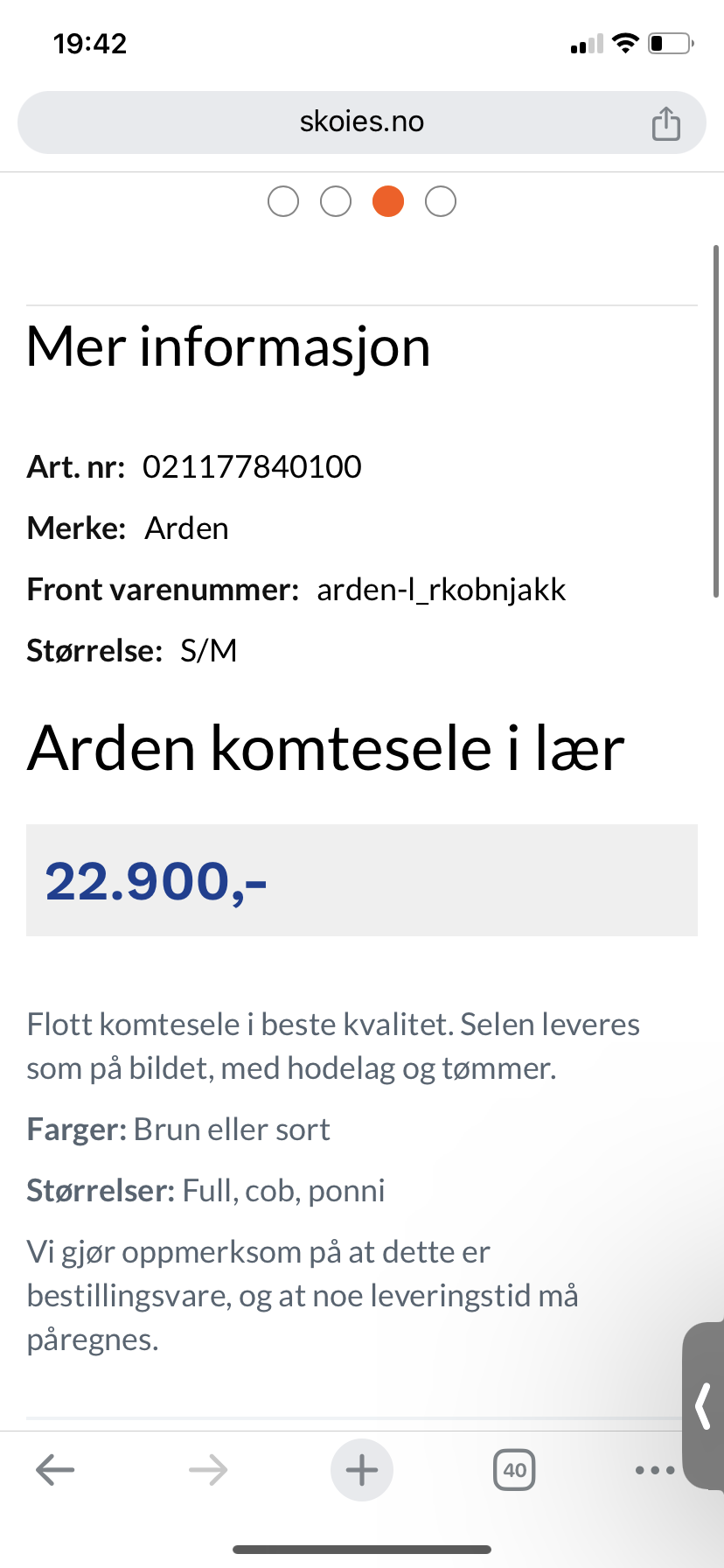Open the tabs overview showing 40 tabs

(x=514, y=1470)
